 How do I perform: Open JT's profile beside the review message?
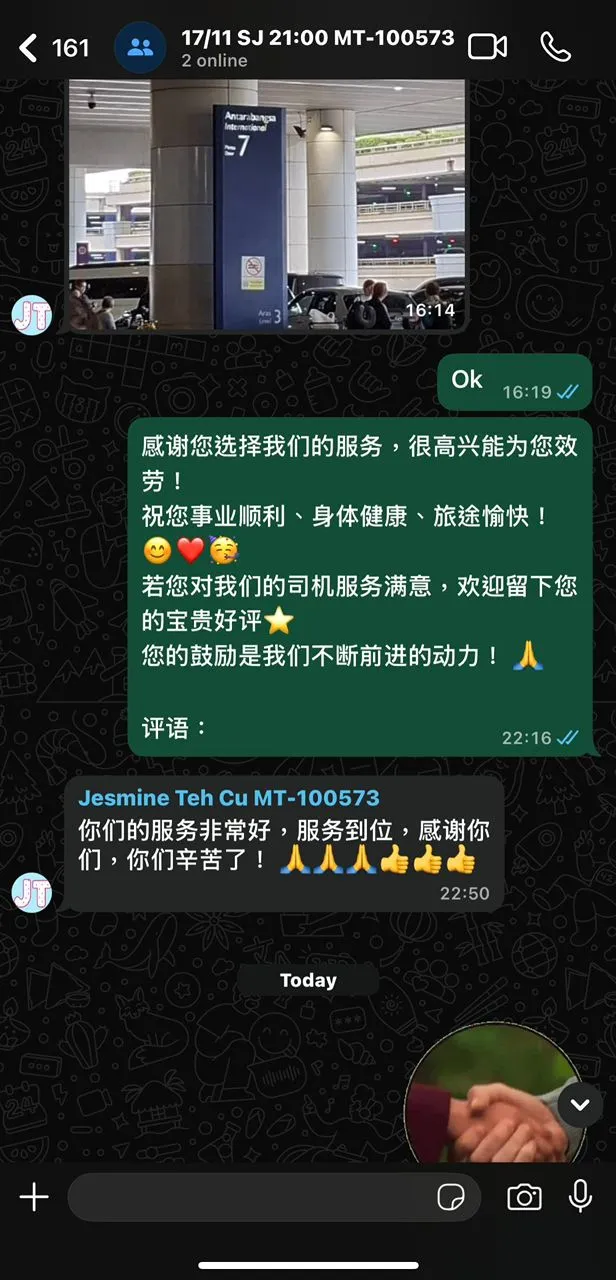pos(31,893)
